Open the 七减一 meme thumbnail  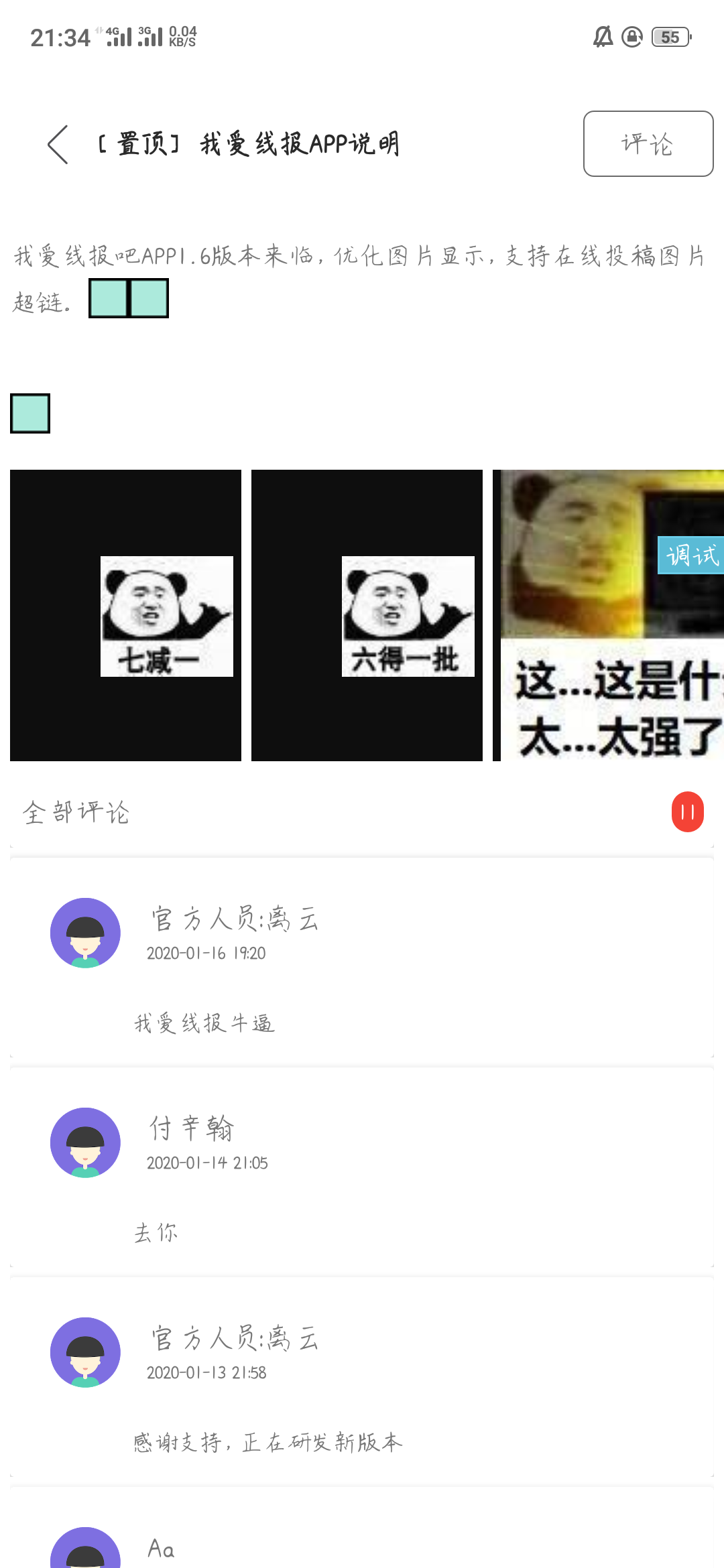pos(125,615)
